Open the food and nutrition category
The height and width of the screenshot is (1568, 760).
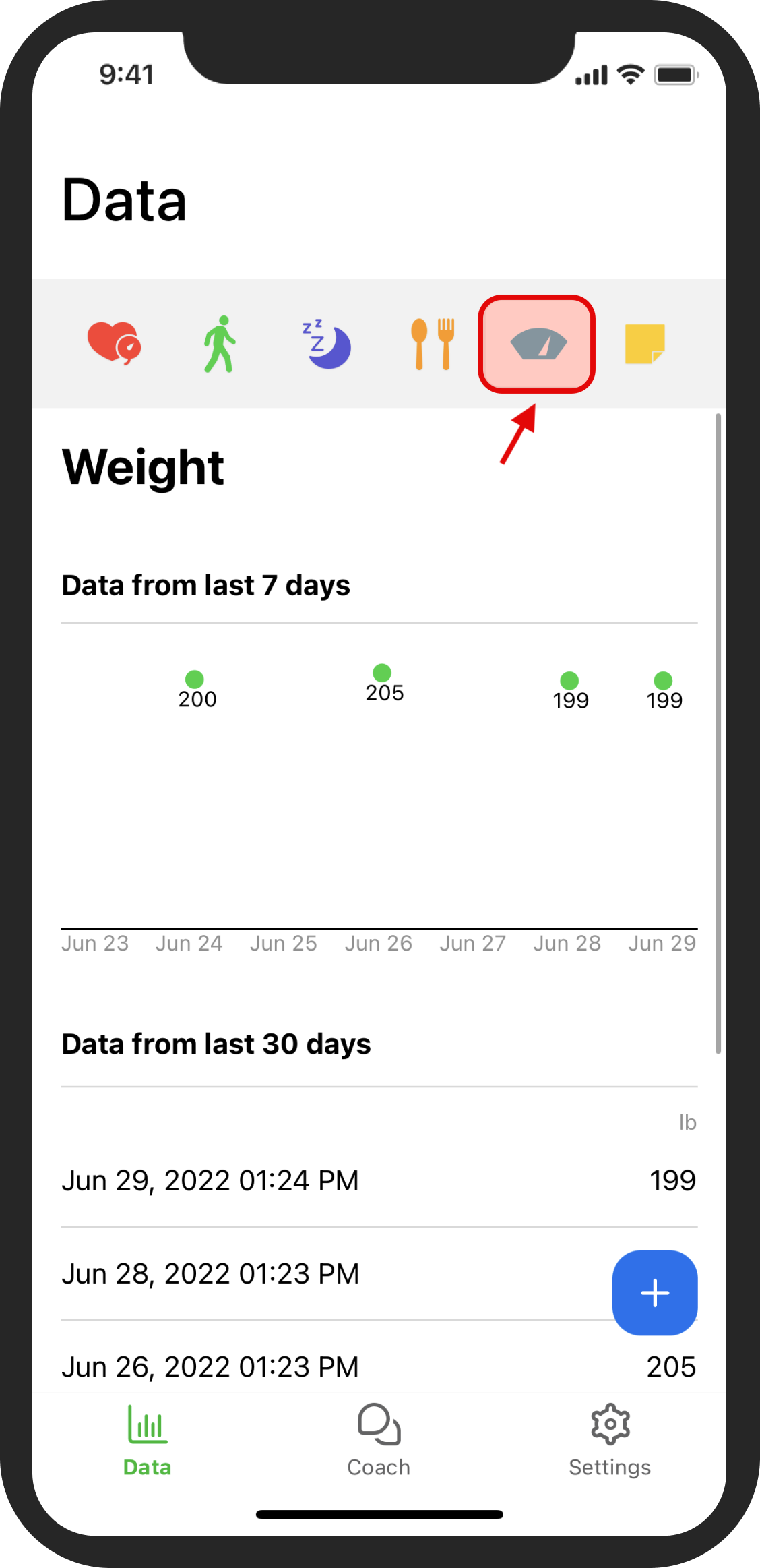(433, 344)
